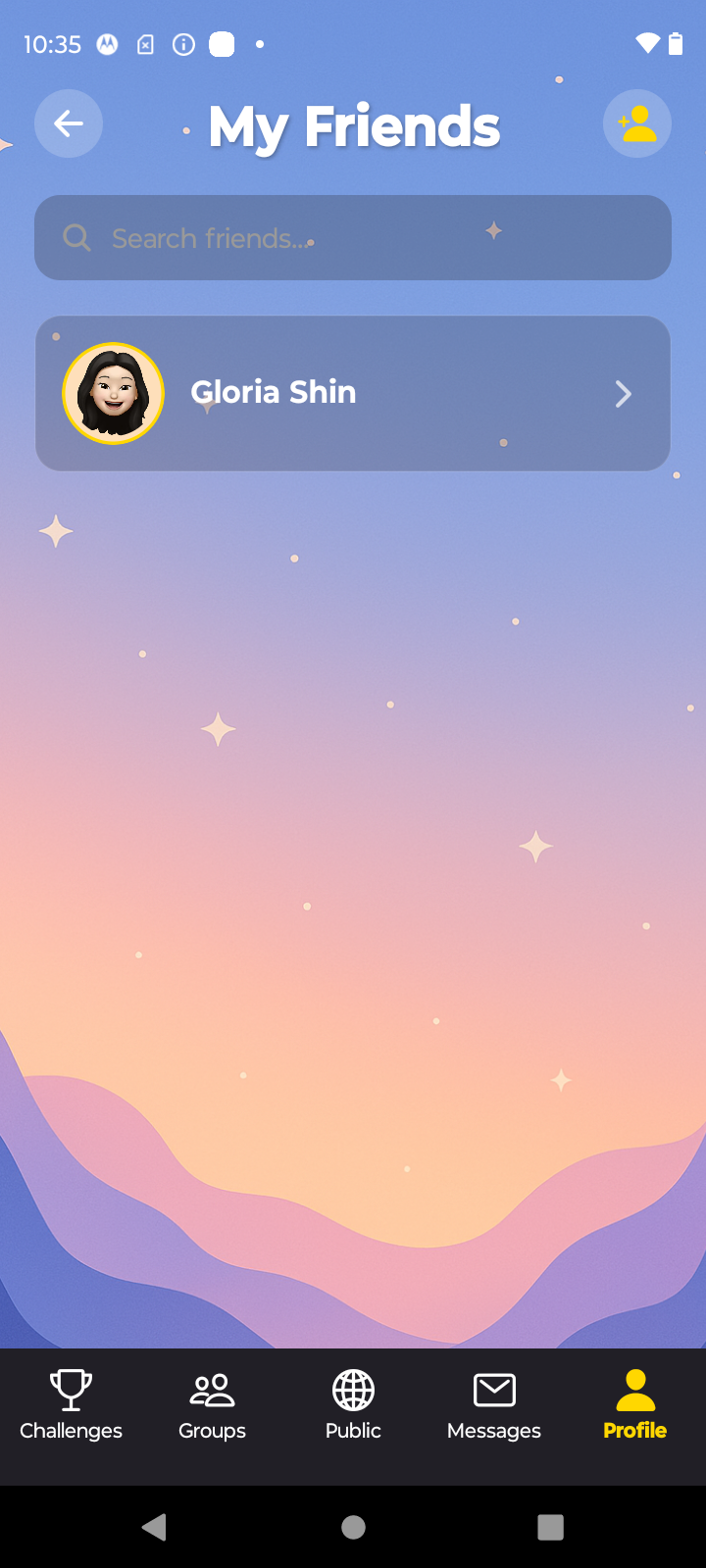Open the Groups tab
The height and width of the screenshot is (1568, 706).
(211, 1404)
